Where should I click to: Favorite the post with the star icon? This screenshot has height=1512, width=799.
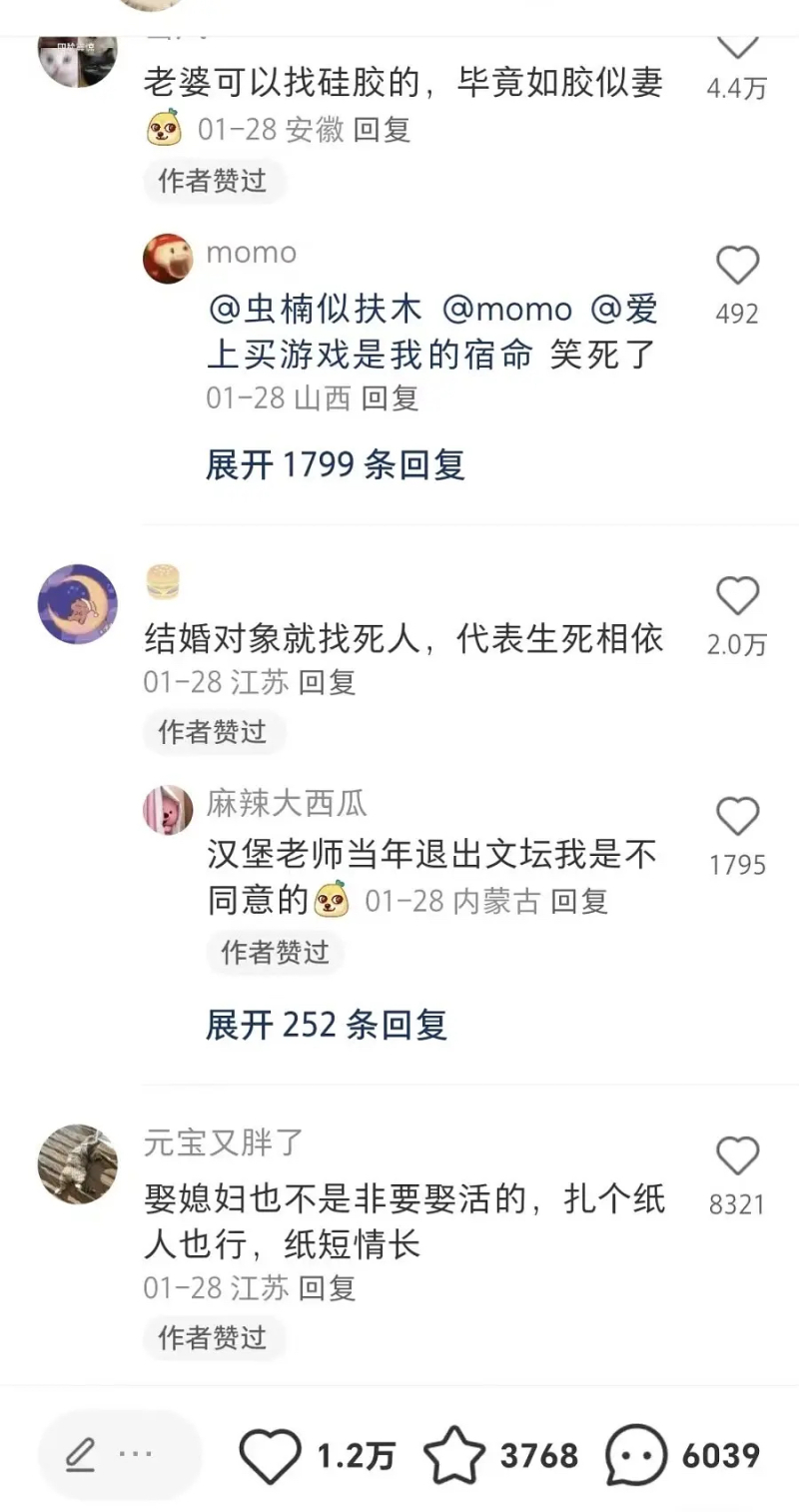point(454,1455)
